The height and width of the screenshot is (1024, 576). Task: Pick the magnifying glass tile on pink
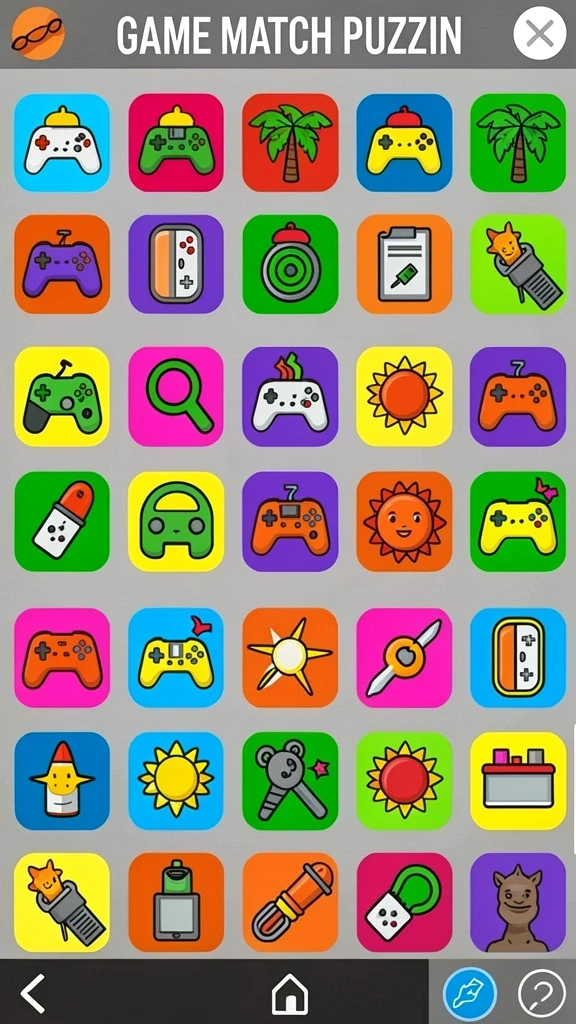pos(176,396)
